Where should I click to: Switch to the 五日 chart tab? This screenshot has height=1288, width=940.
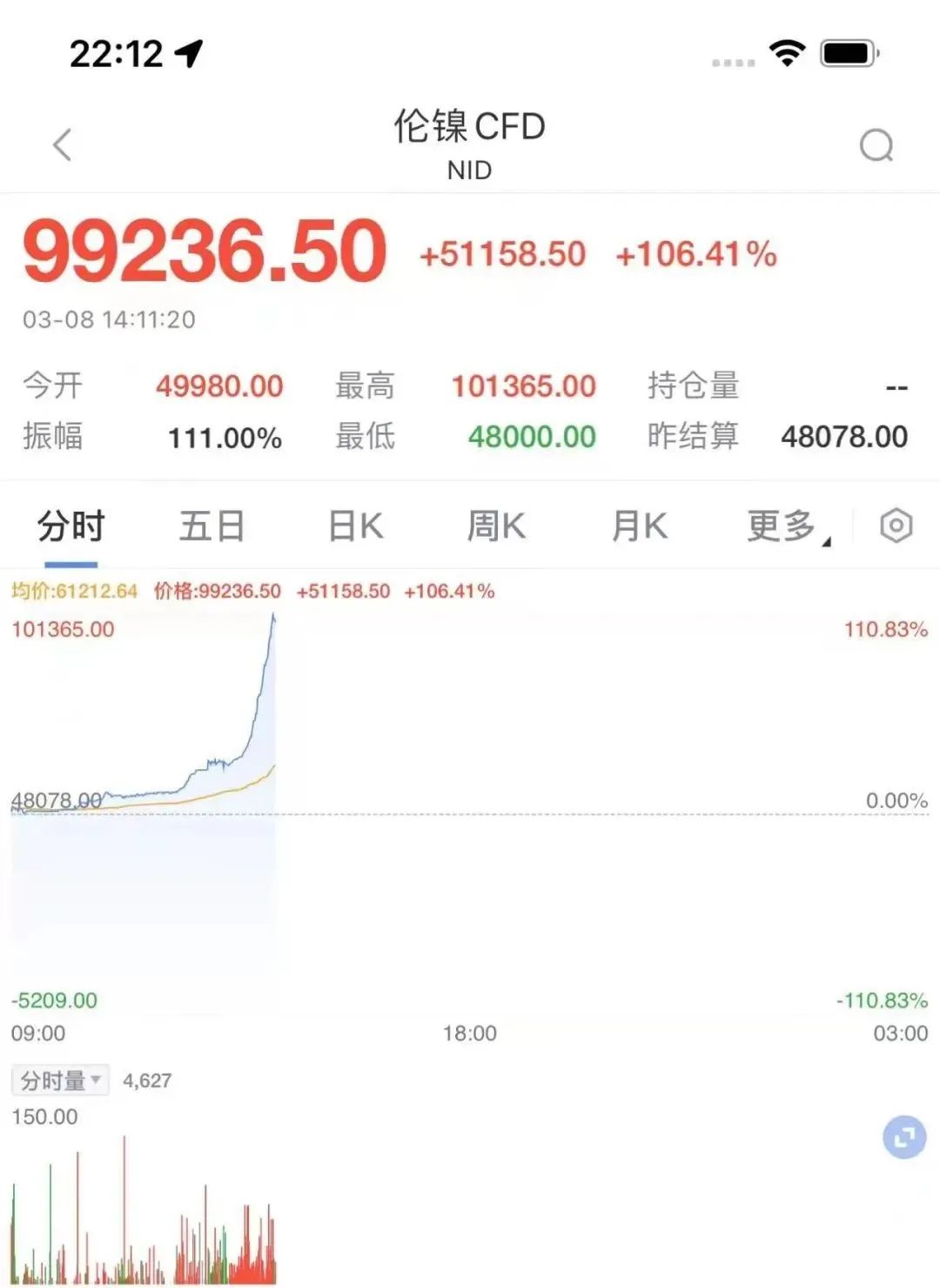pos(211,527)
